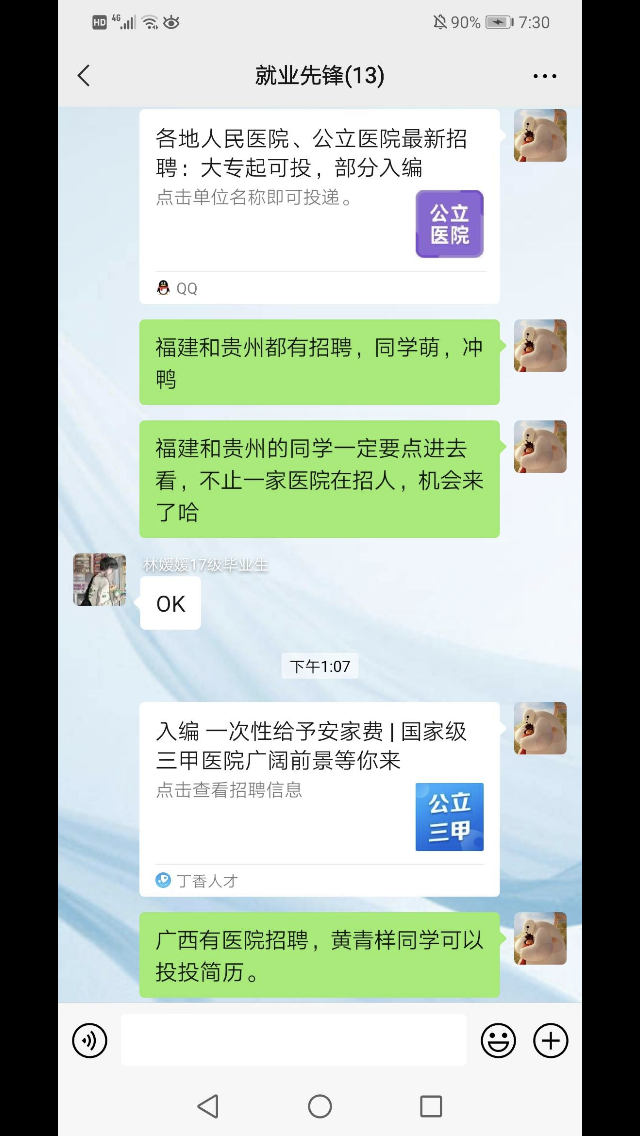Viewport: 640px width, 1136px height.
Task: Tap sender avatar beside 广西有医院招聘 message
Action: click(x=540, y=938)
